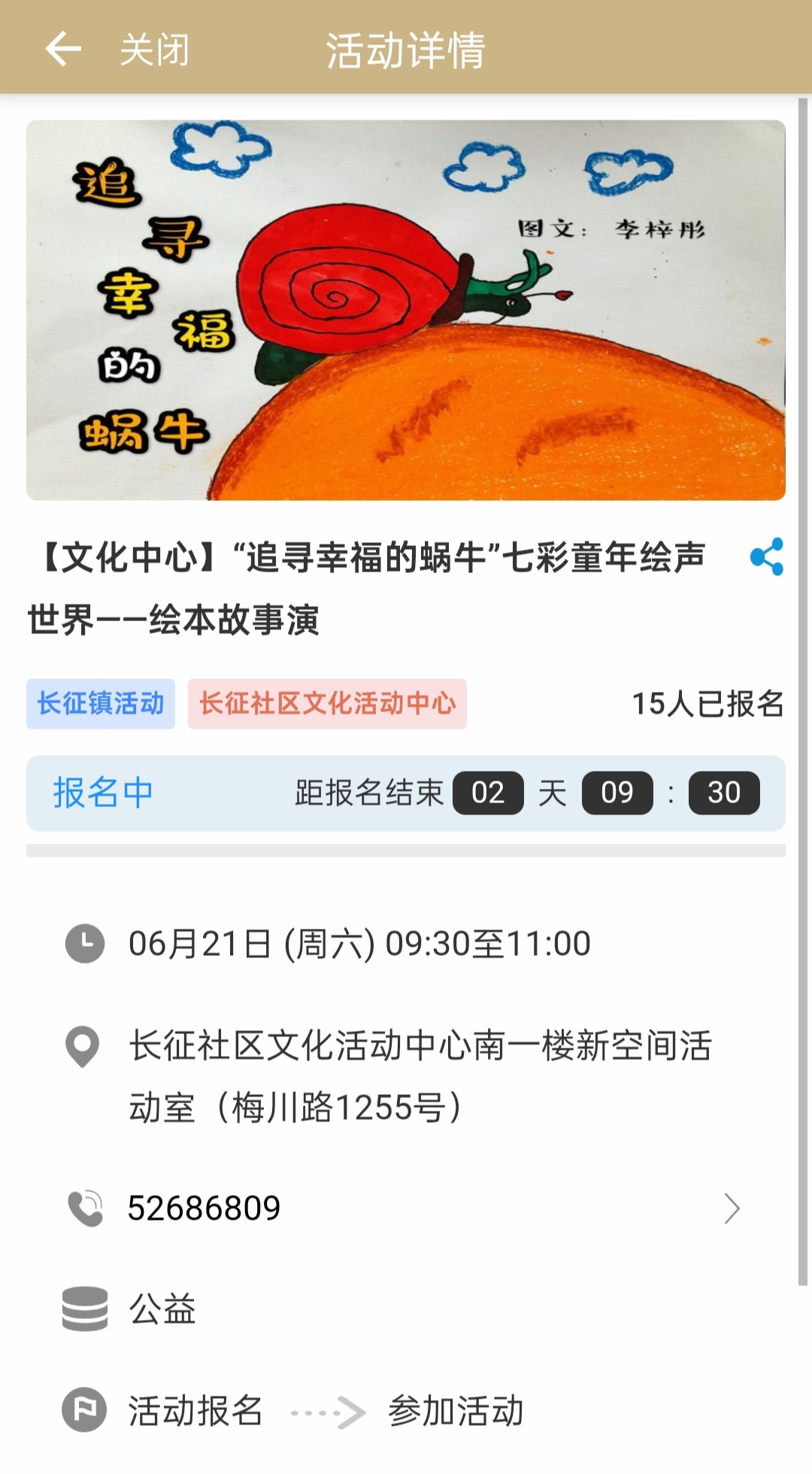This screenshot has height=1474, width=812.
Task: Open the 长征镇活动 tag
Action: (101, 704)
